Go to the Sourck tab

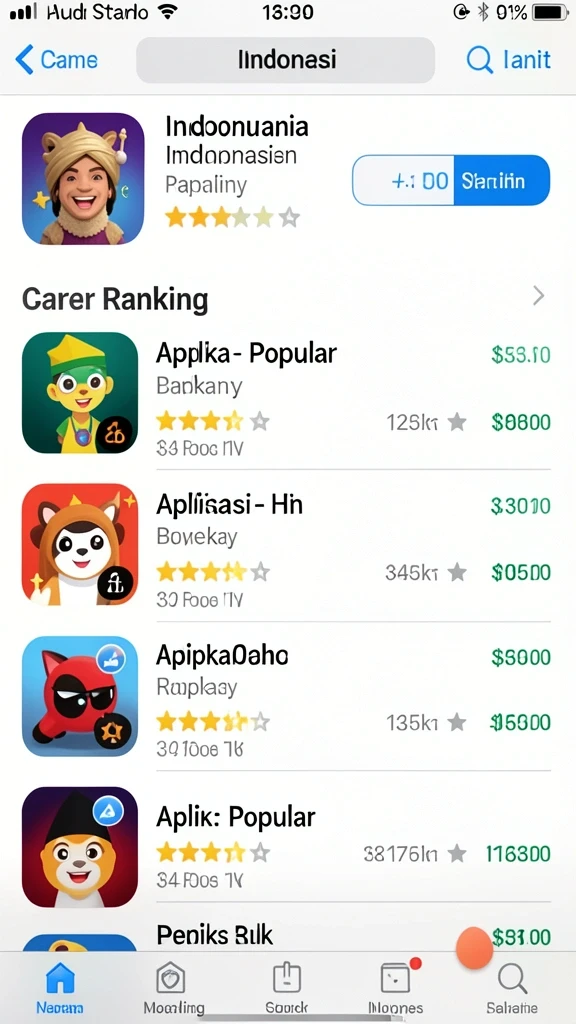(287, 986)
